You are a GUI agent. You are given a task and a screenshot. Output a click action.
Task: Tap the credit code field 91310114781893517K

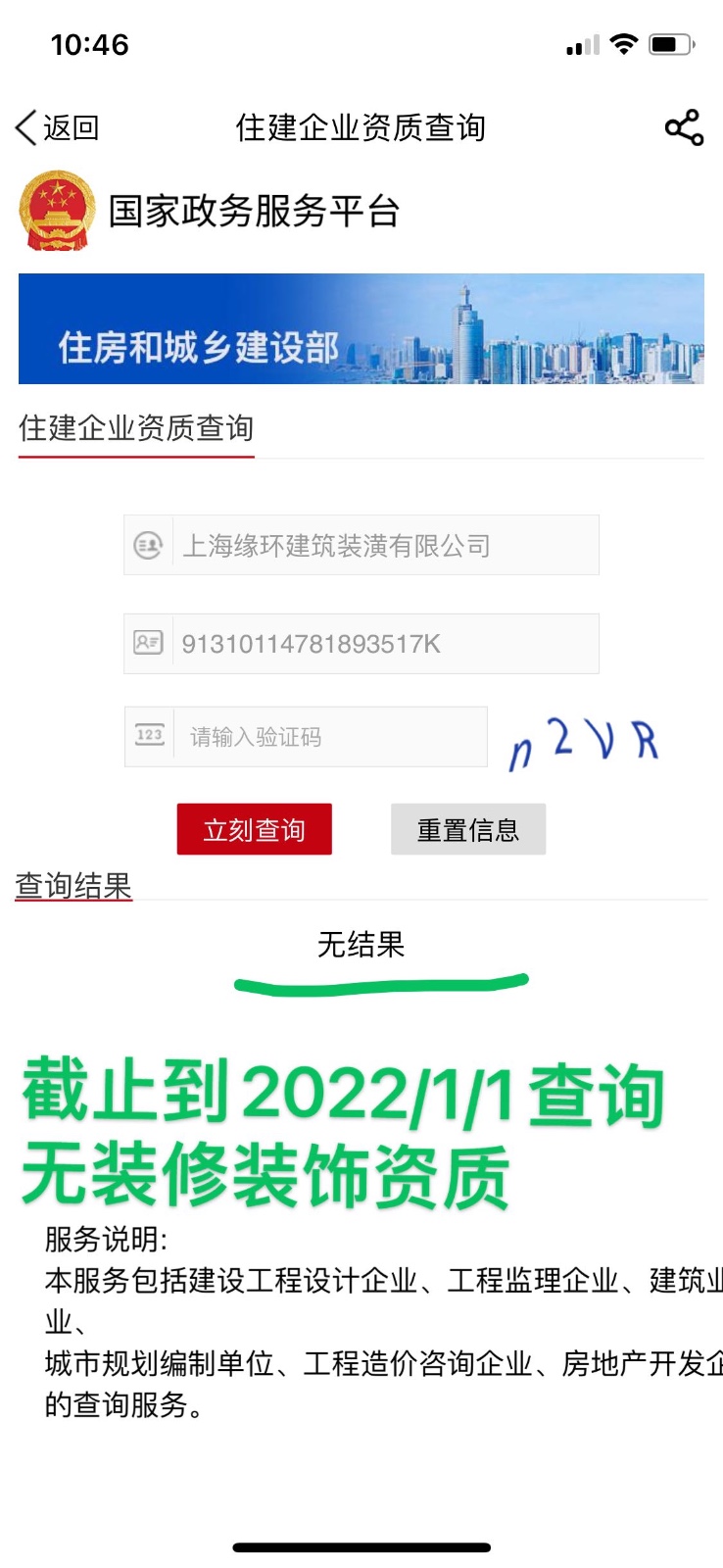pos(382,644)
